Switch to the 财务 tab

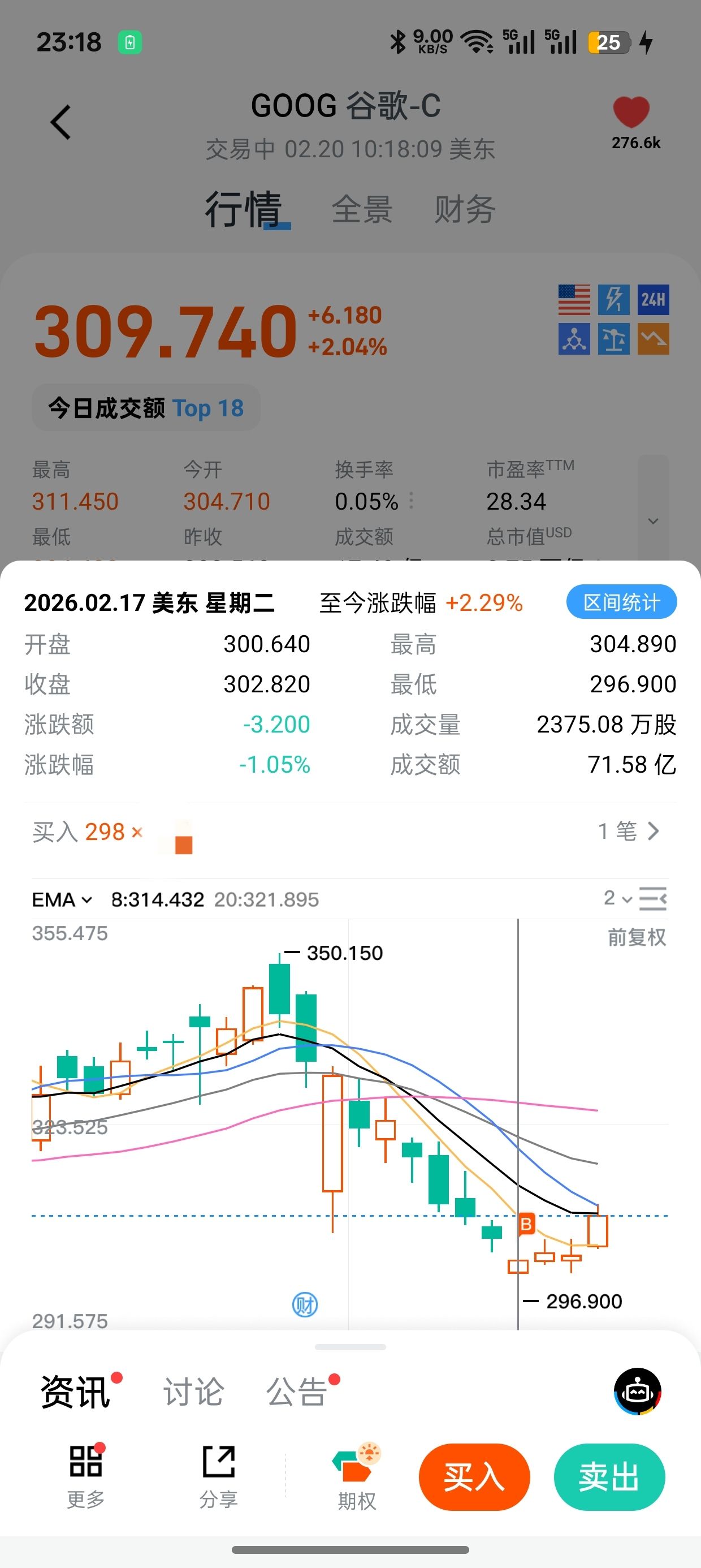click(x=465, y=209)
